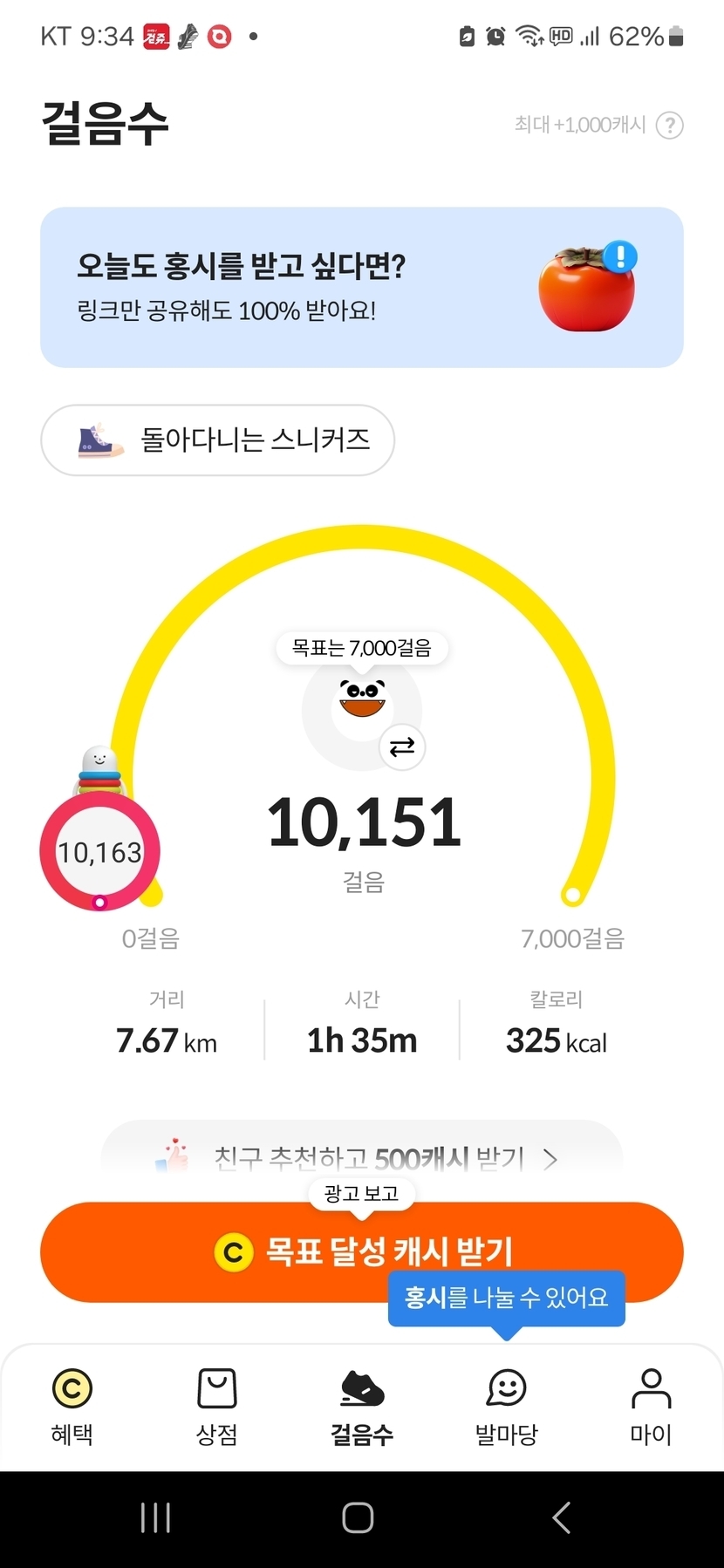Screen dimensions: 724x1568
Task: Open the 마이 profile tab
Action: click(651, 1407)
